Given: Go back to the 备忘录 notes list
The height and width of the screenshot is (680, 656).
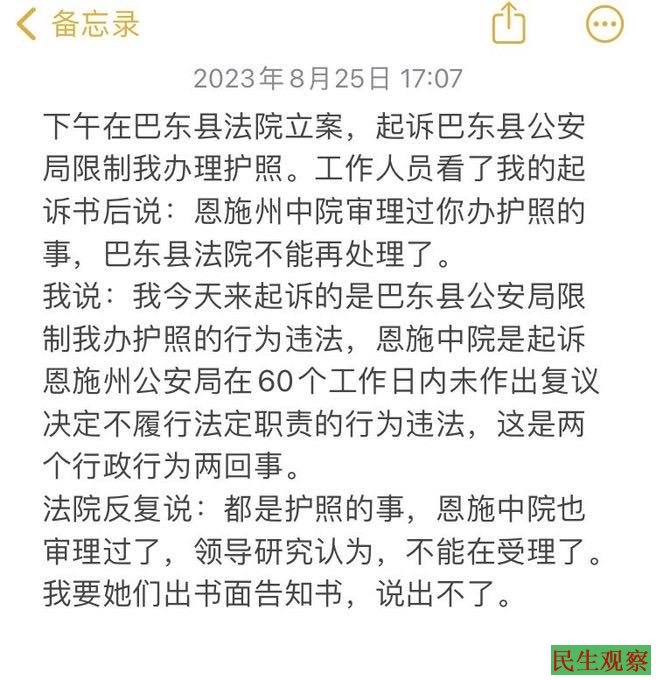Looking at the screenshot, I should tap(78, 24).
